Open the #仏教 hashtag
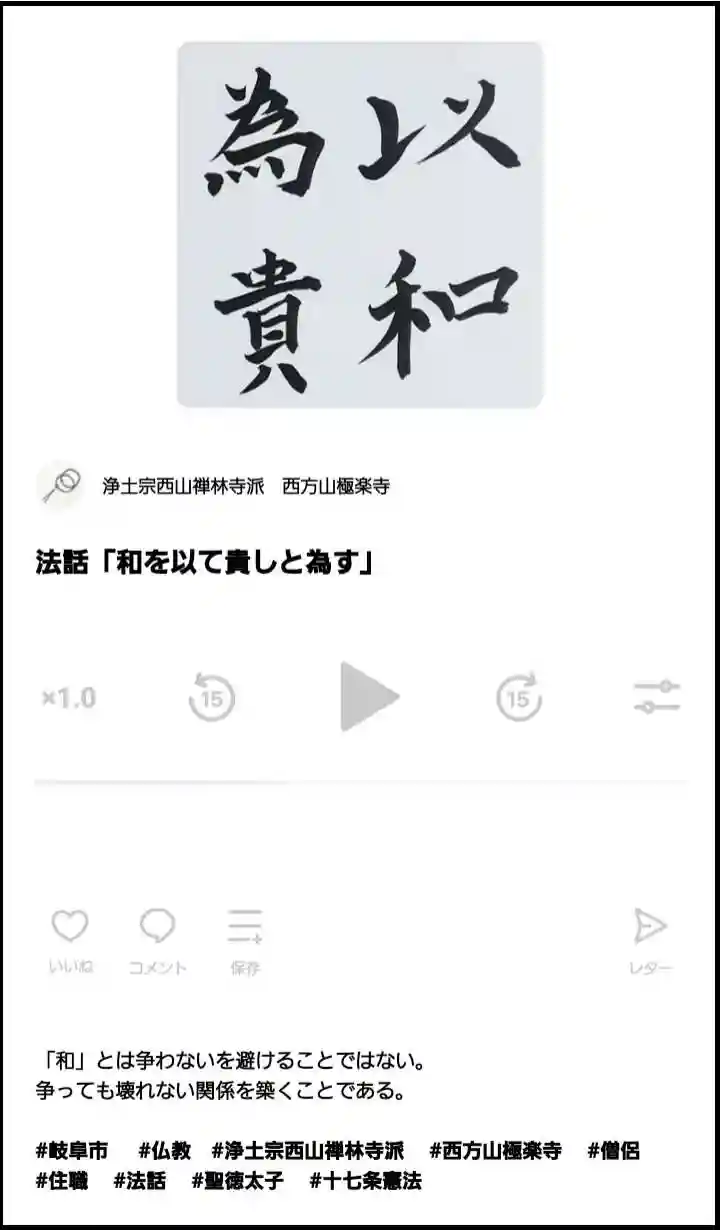 pos(165,1150)
